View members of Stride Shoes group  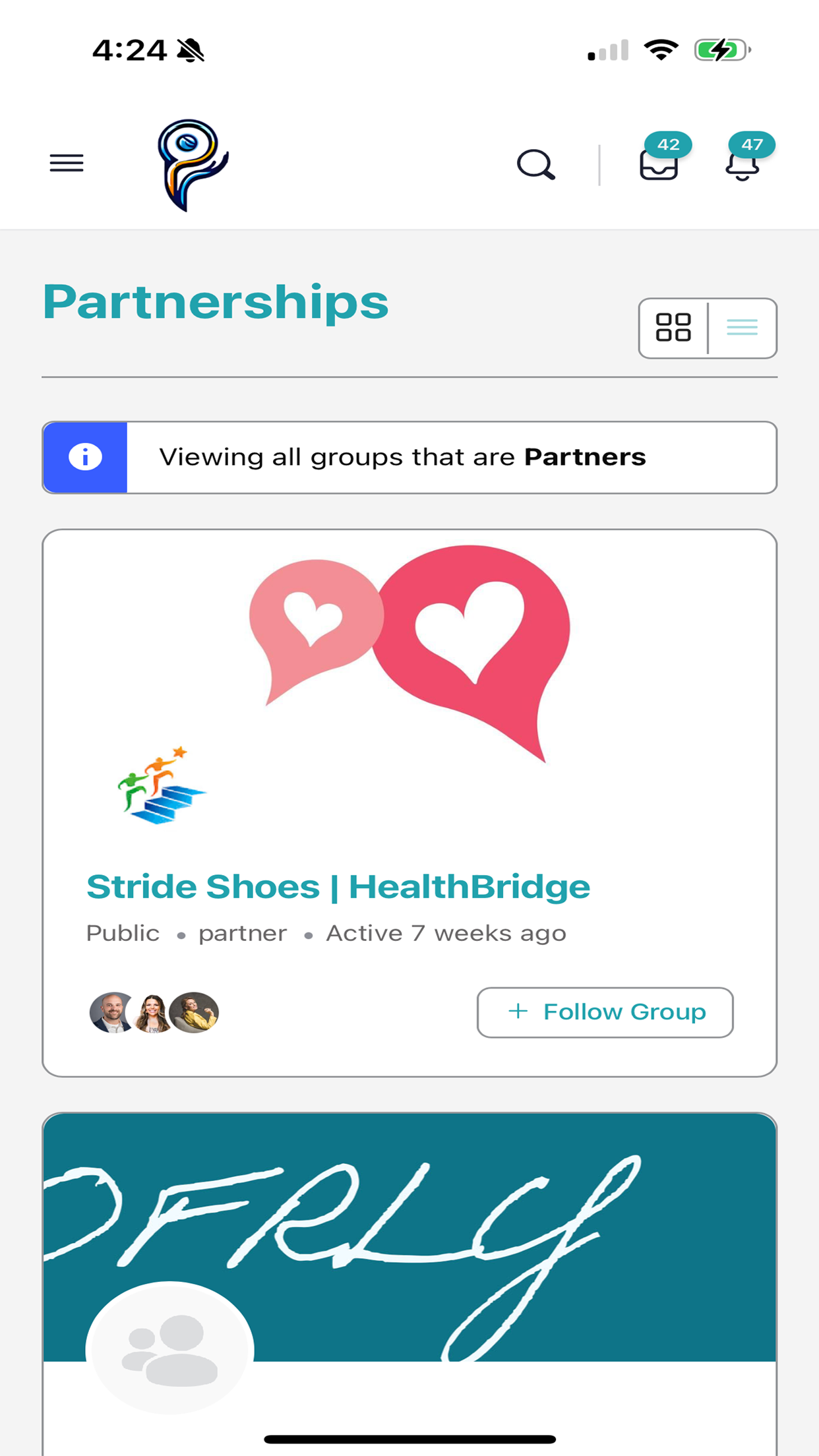point(154,1012)
